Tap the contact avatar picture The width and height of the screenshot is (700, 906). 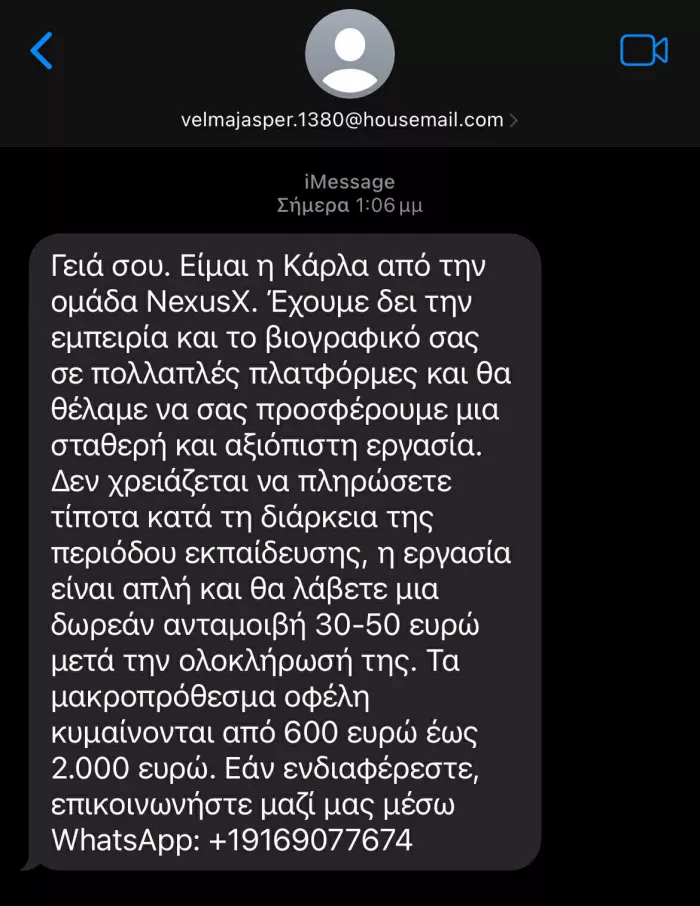(349, 53)
